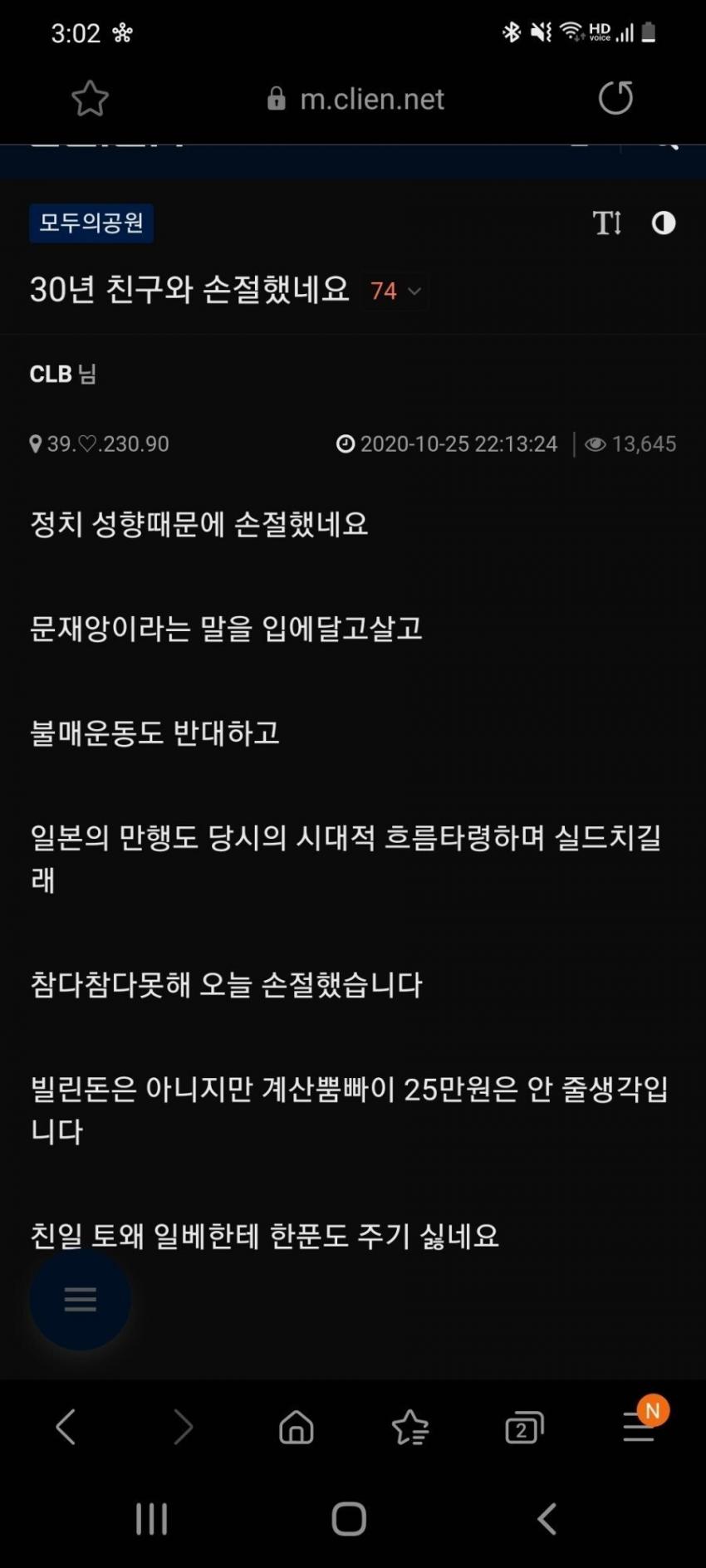The height and width of the screenshot is (1568, 706).
Task: Go back to the previous page
Action: [x=66, y=1428]
